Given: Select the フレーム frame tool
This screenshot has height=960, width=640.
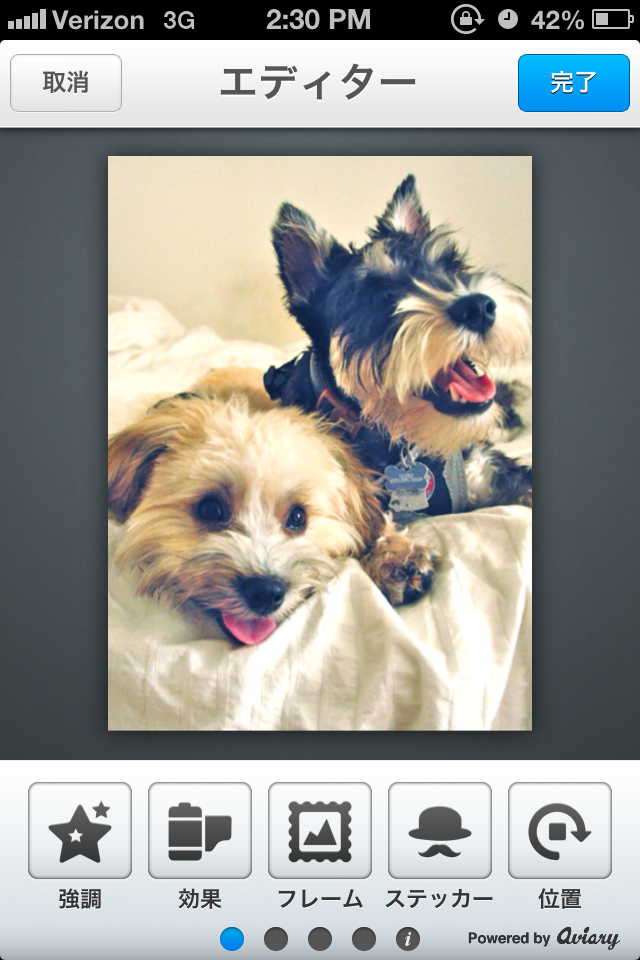Looking at the screenshot, I should 320,831.
